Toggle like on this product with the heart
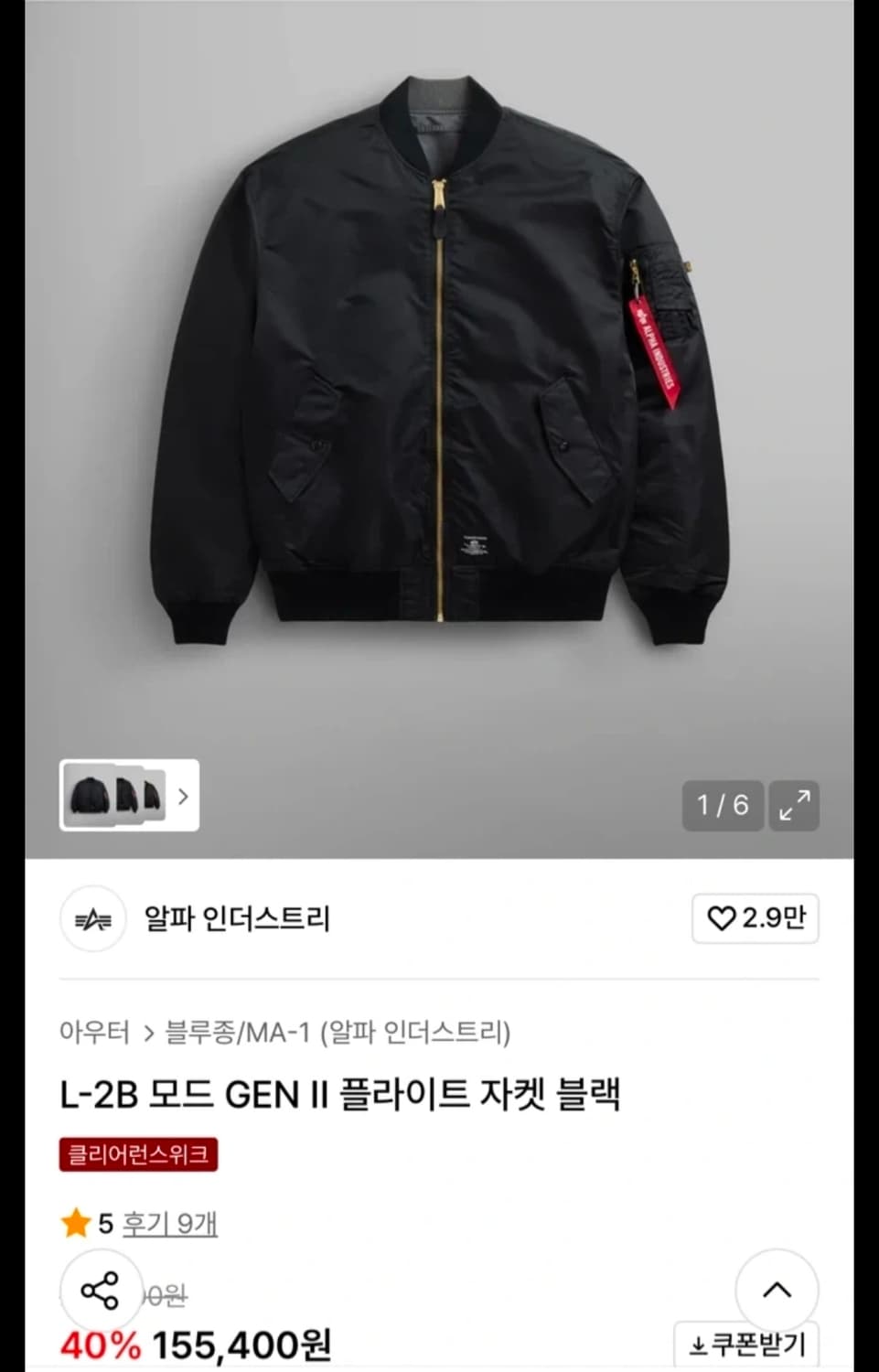Viewport: 879px width, 1372px height. point(722,919)
